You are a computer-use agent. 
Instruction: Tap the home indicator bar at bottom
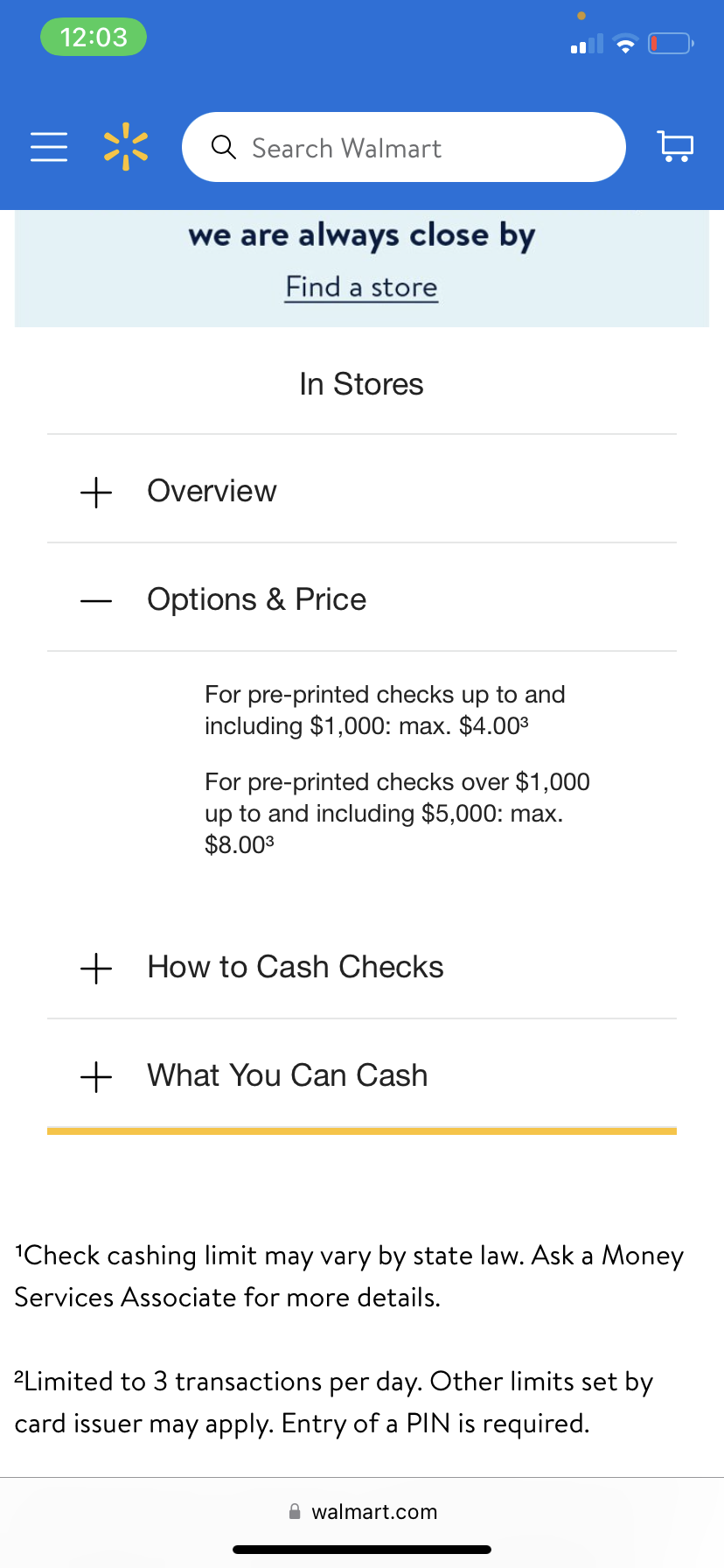coord(361,1547)
